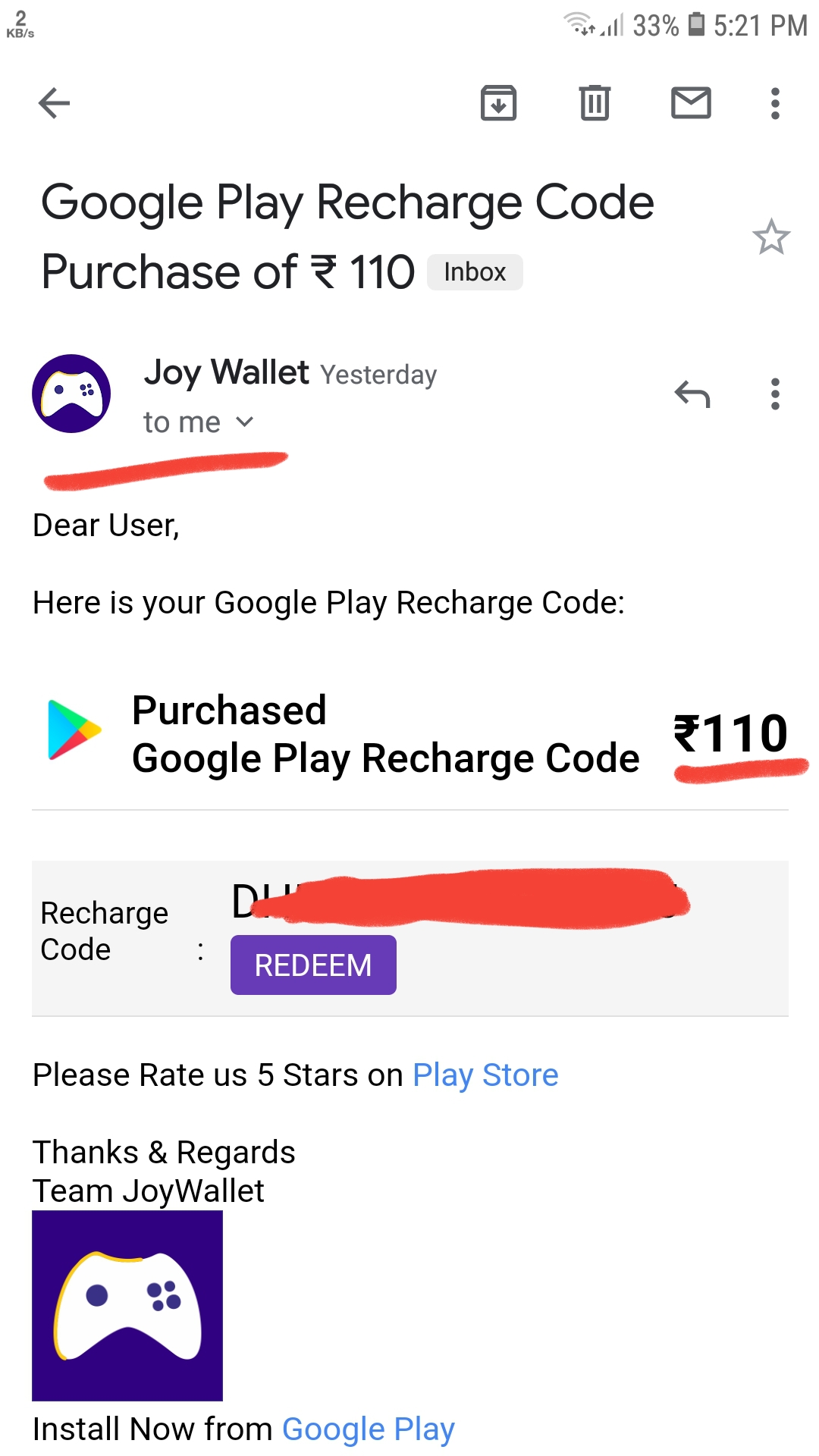
Task: Mark the email as unread
Action: coord(691,103)
